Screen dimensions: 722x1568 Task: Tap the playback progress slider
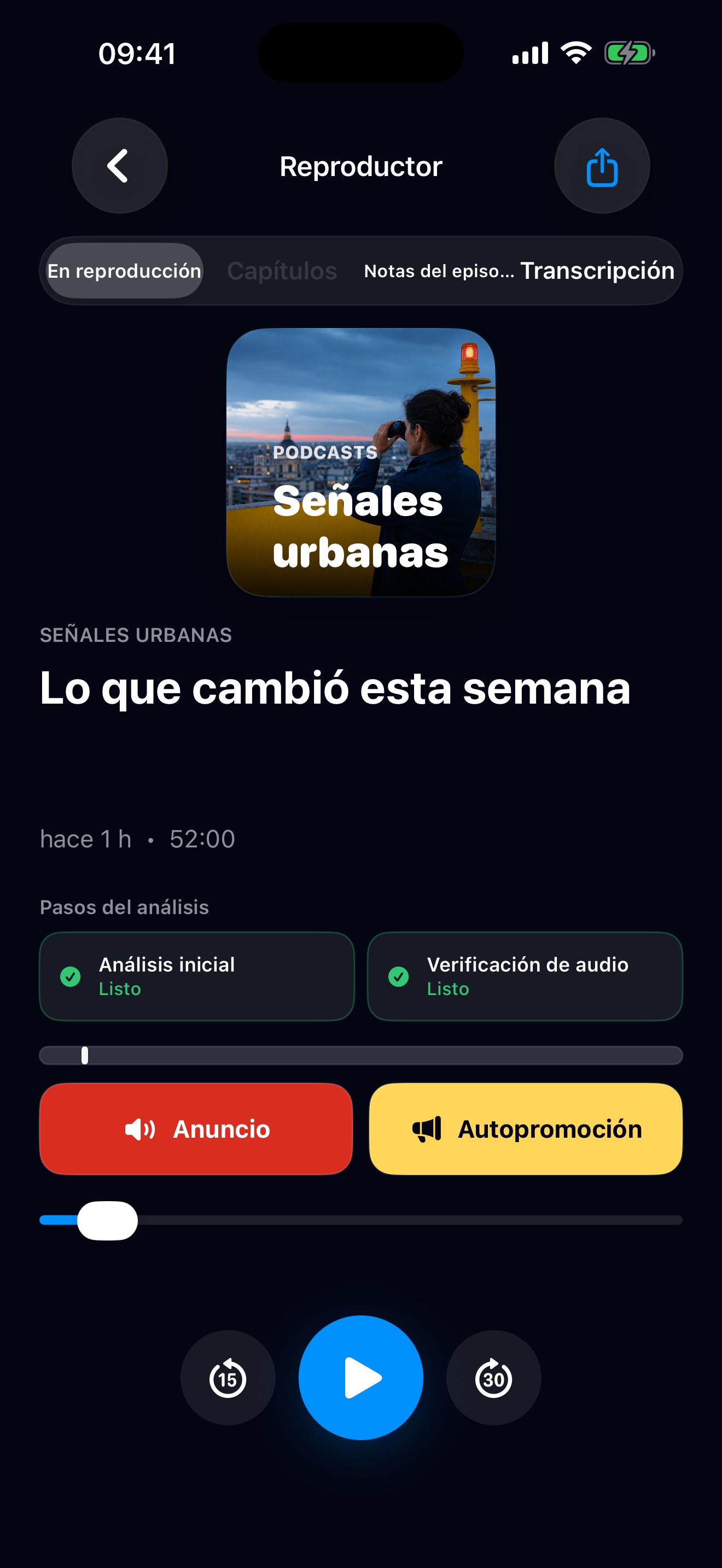click(x=361, y=1220)
